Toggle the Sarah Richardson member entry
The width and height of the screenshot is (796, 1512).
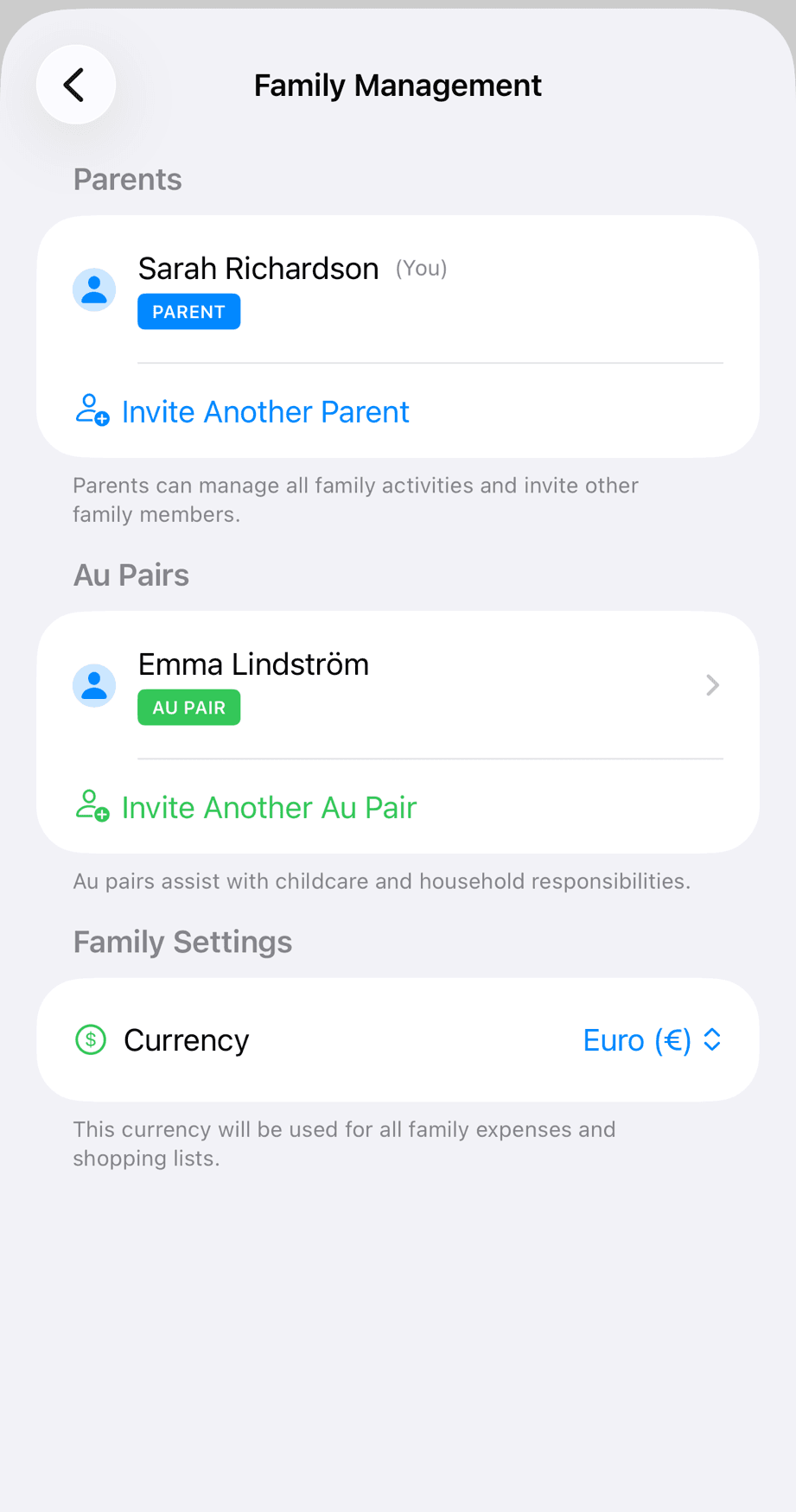(x=398, y=289)
